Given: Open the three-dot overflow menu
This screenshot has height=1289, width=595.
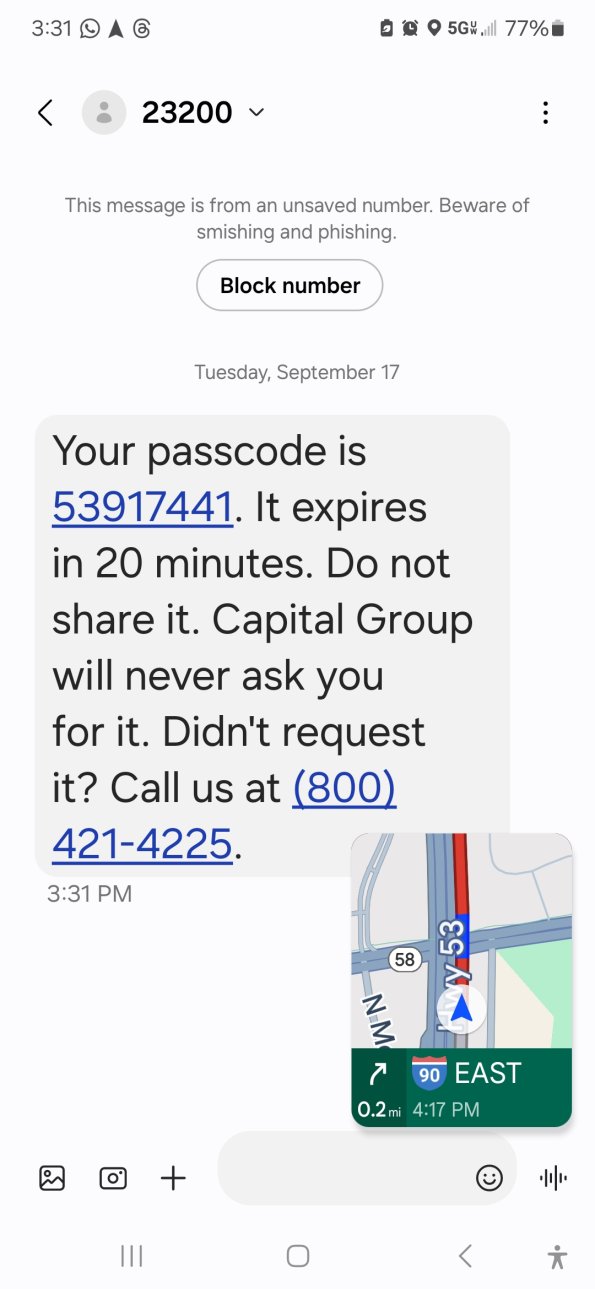Looking at the screenshot, I should pyautogui.click(x=545, y=113).
